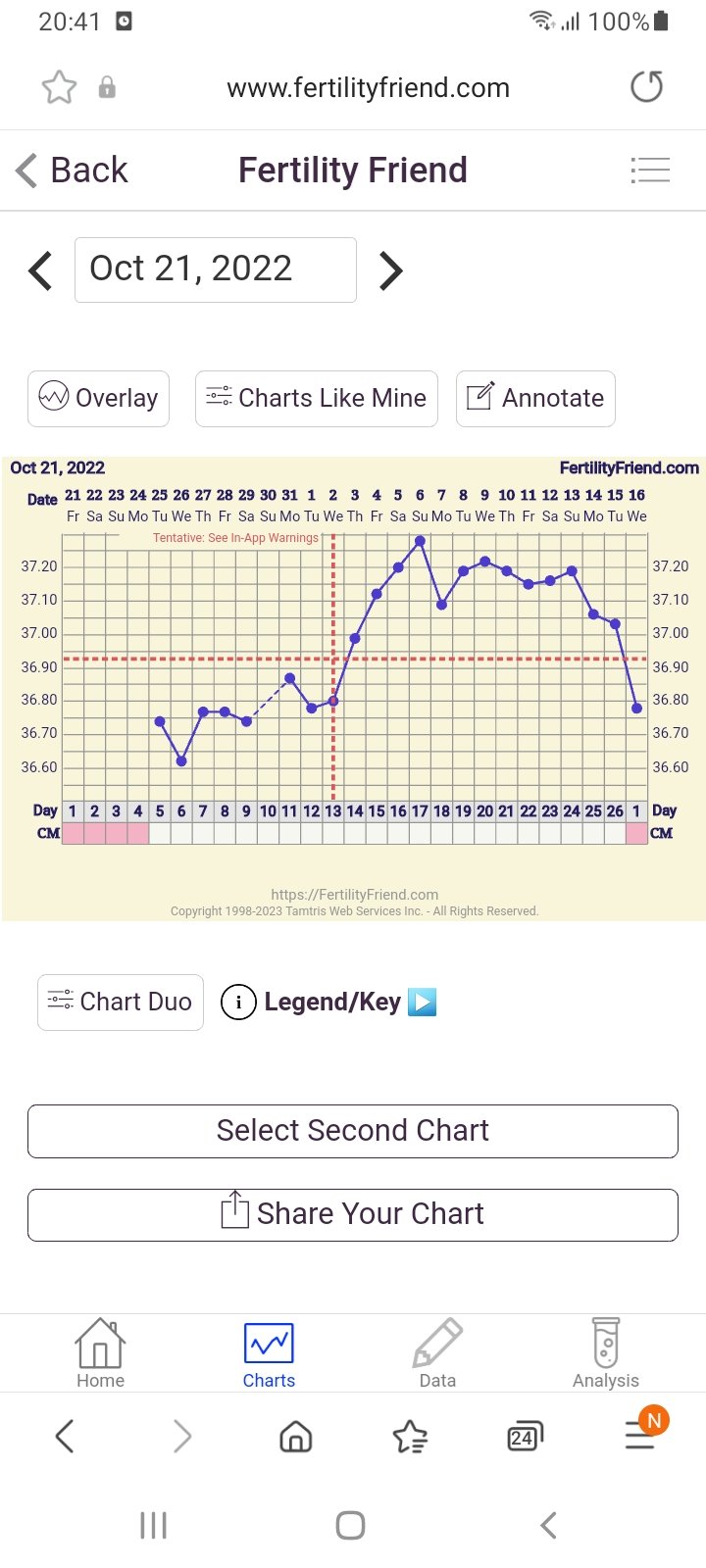Tap the fertilityfriend.com address bar
The width and height of the screenshot is (706, 1568).
pos(368,88)
